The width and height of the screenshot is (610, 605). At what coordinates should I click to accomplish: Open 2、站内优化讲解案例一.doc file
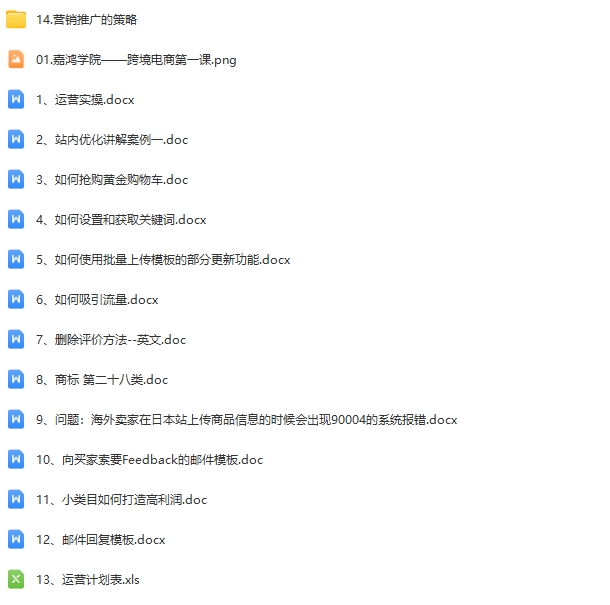tap(112, 140)
